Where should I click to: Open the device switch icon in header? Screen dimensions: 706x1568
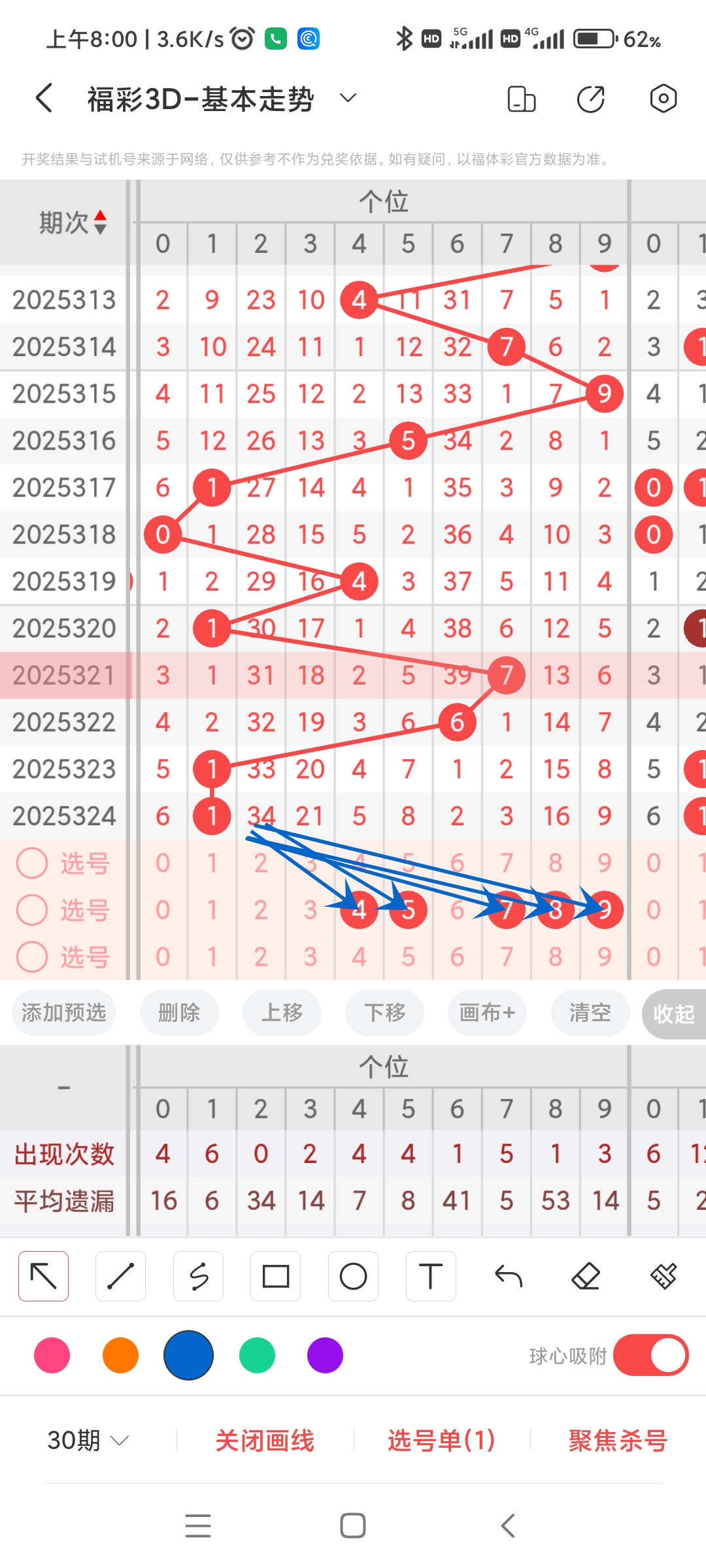[x=521, y=99]
